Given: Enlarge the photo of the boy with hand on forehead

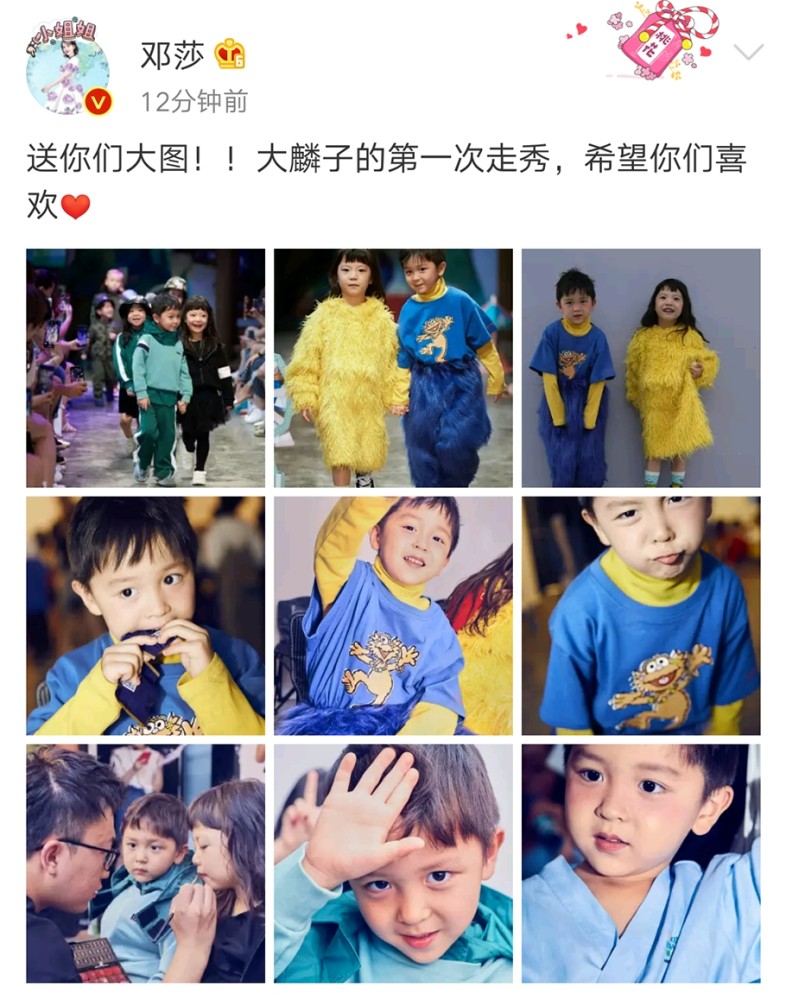Looking at the screenshot, I should point(393,863).
